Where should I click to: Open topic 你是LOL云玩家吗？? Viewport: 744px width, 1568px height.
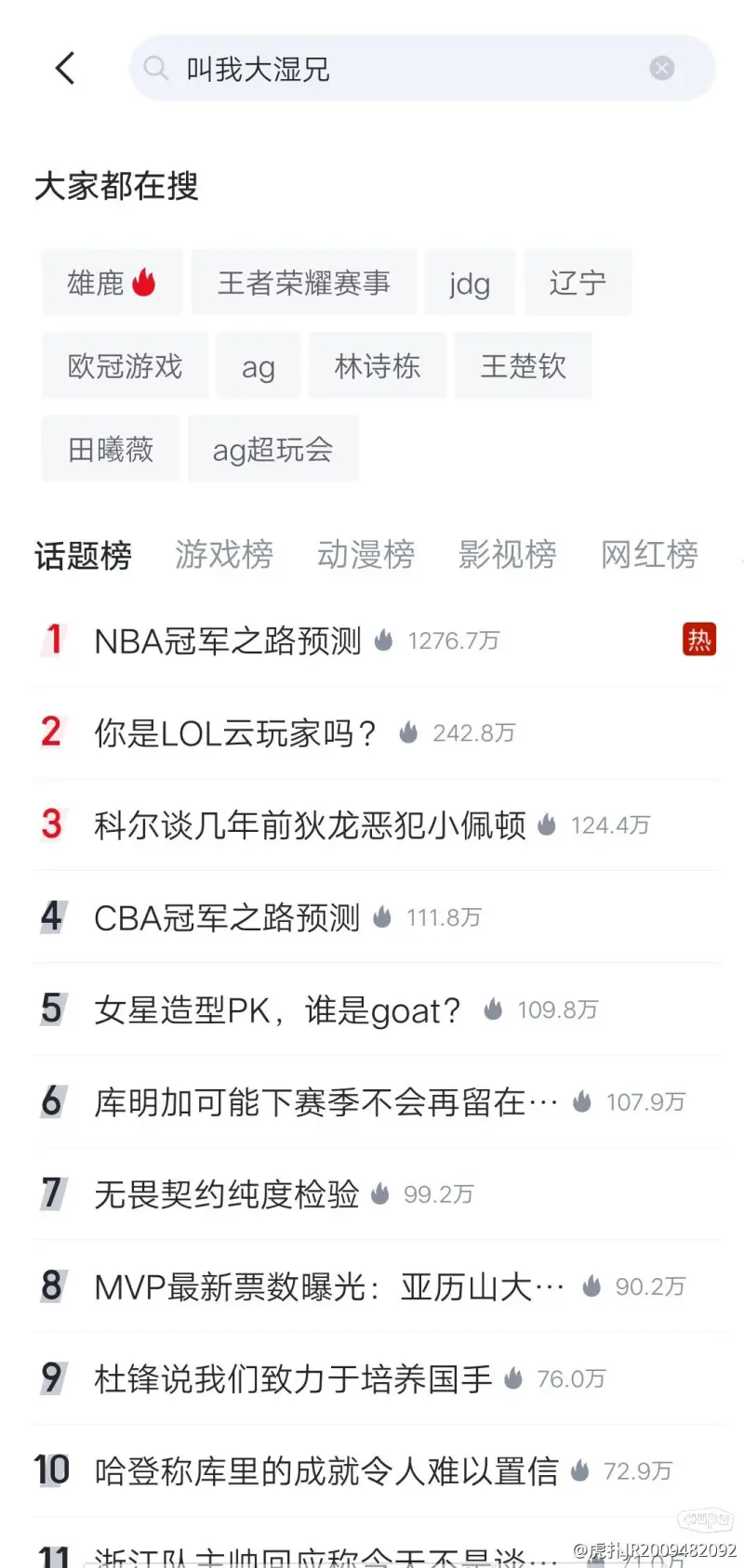pos(377,732)
